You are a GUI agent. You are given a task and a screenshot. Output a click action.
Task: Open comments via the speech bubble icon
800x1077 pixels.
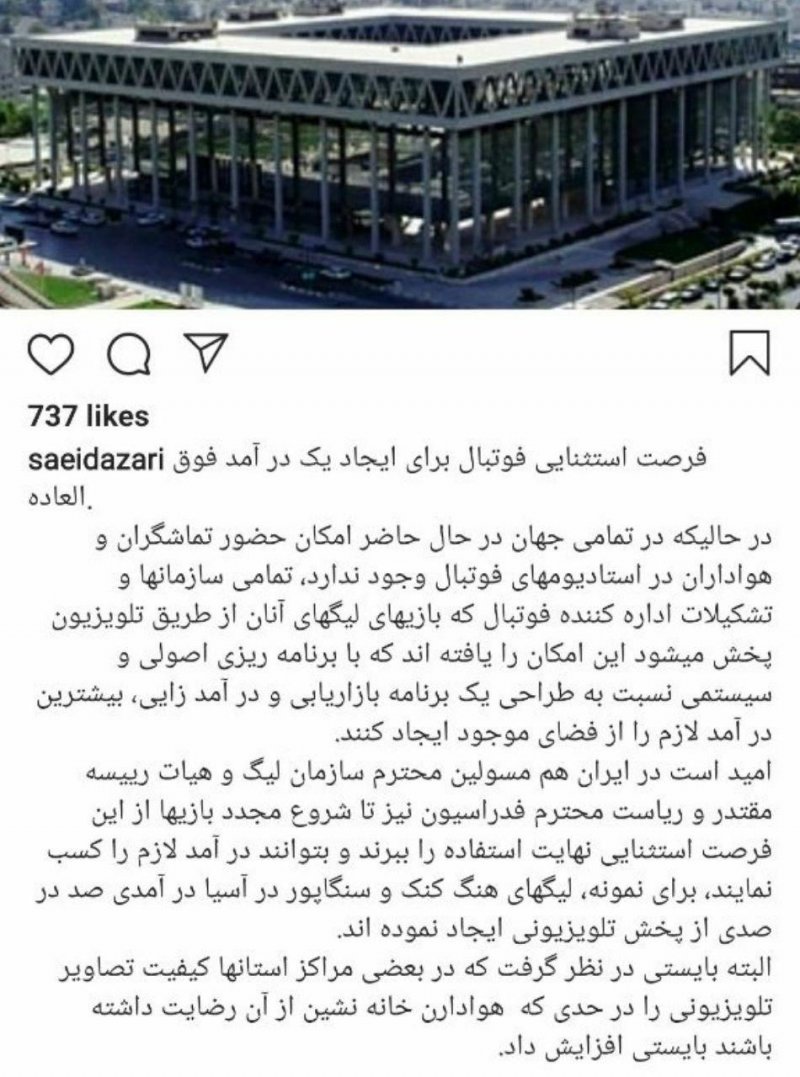click(x=131, y=354)
